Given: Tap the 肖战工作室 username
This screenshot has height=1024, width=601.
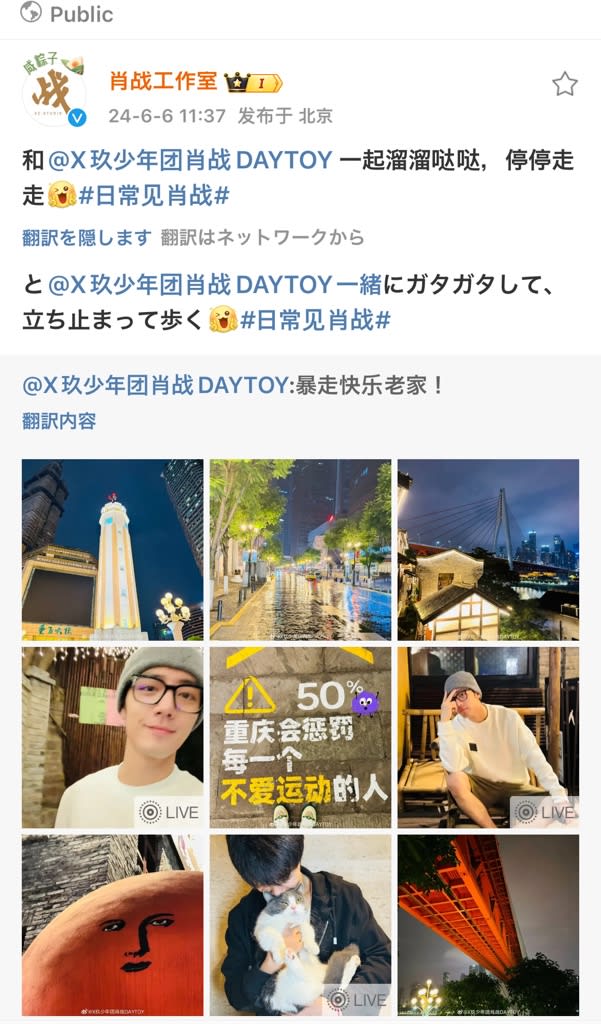Looking at the screenshot, I should [x=163, y=82].
